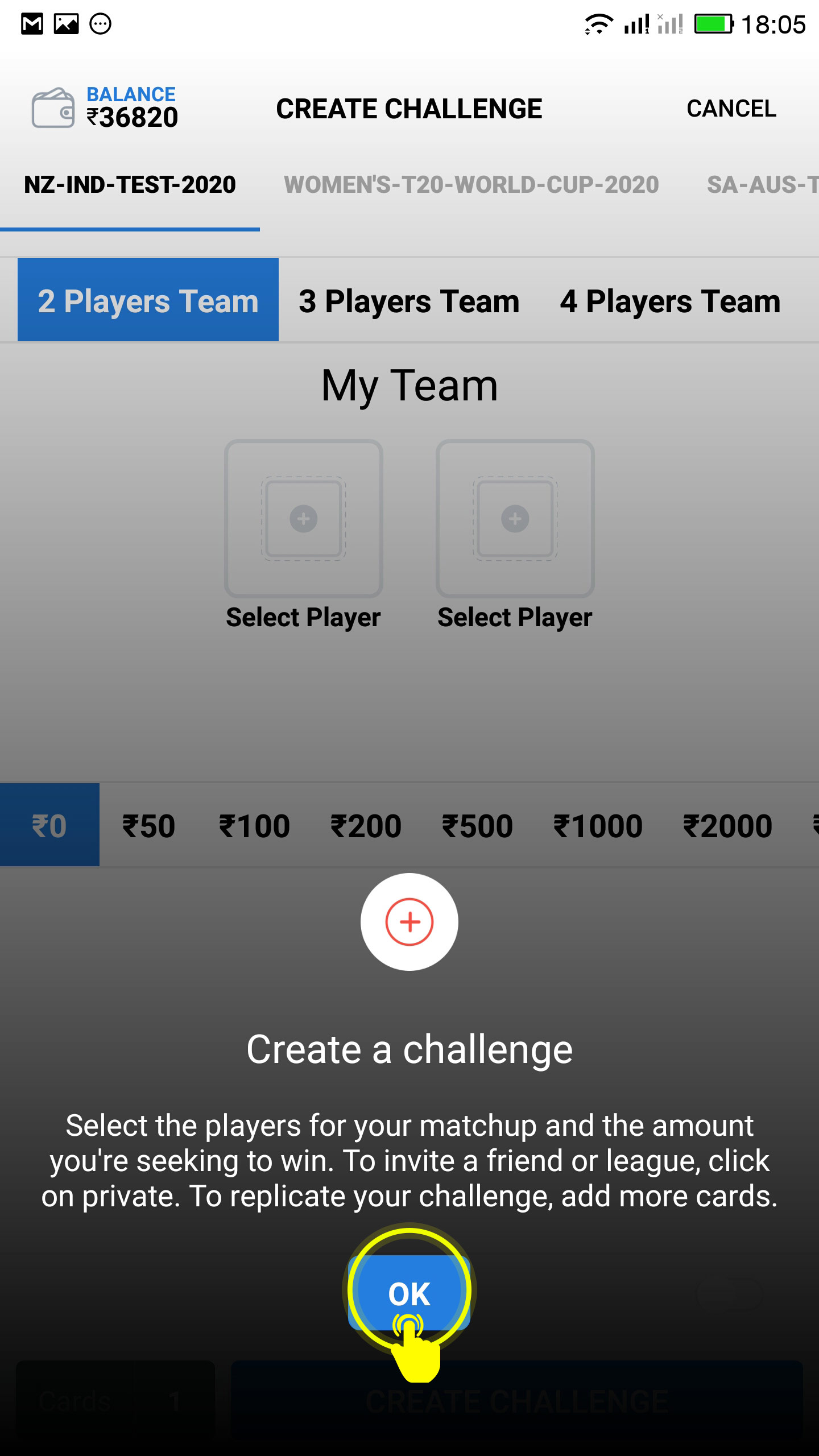Screen dimensions: 819x1456
Task: Pick the ₹1000 amount
Action: pos(598,825)
